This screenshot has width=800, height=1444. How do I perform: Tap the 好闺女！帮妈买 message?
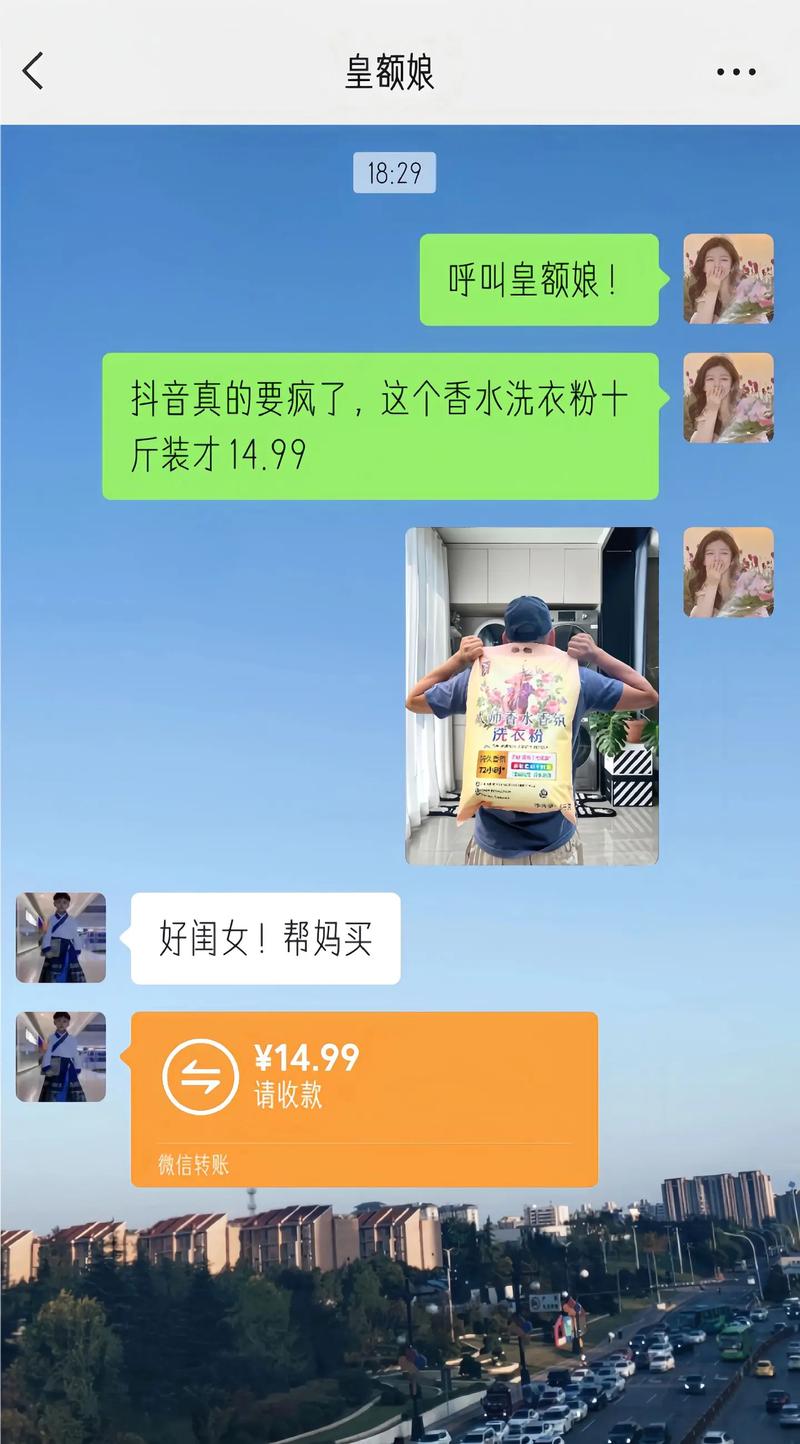click(264, 936)
